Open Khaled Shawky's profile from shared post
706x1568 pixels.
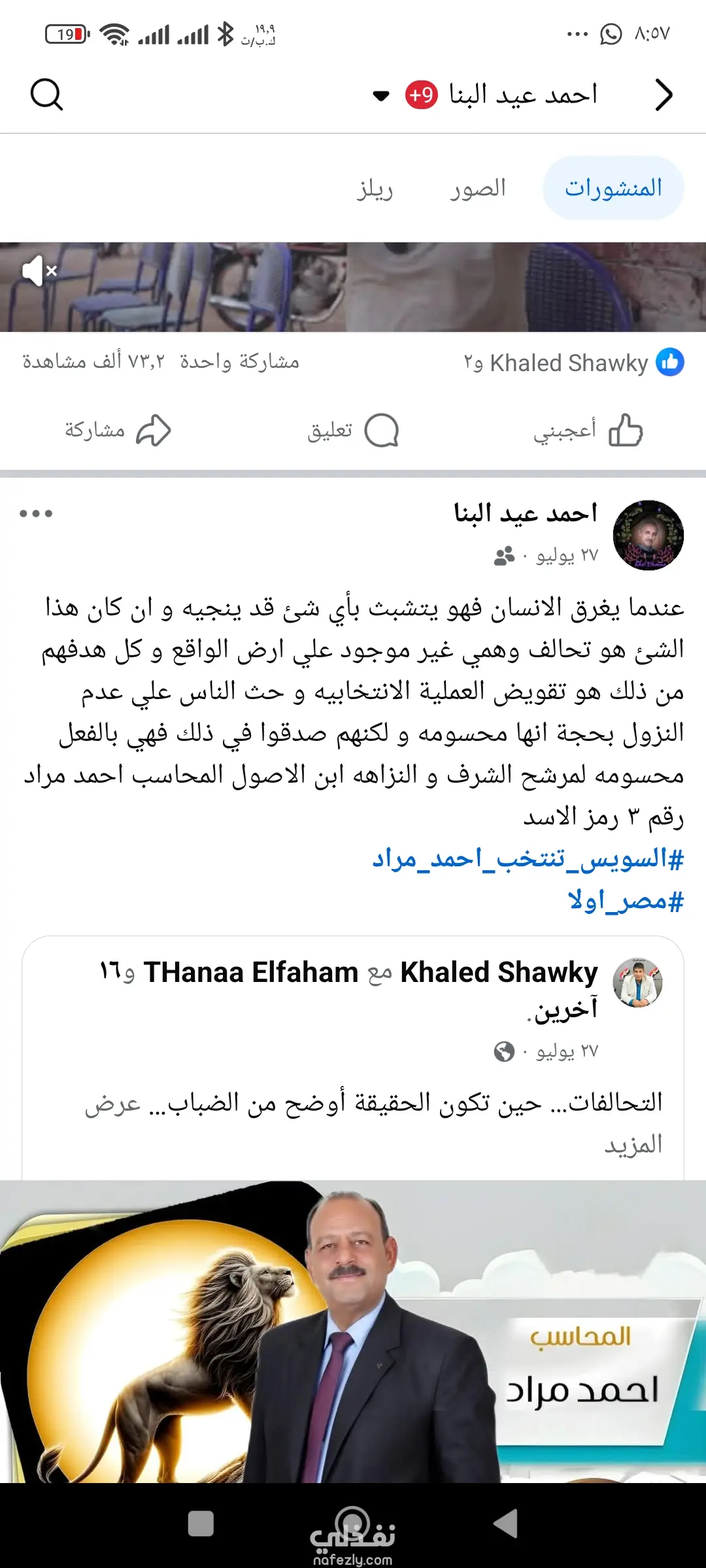(499, 972)
